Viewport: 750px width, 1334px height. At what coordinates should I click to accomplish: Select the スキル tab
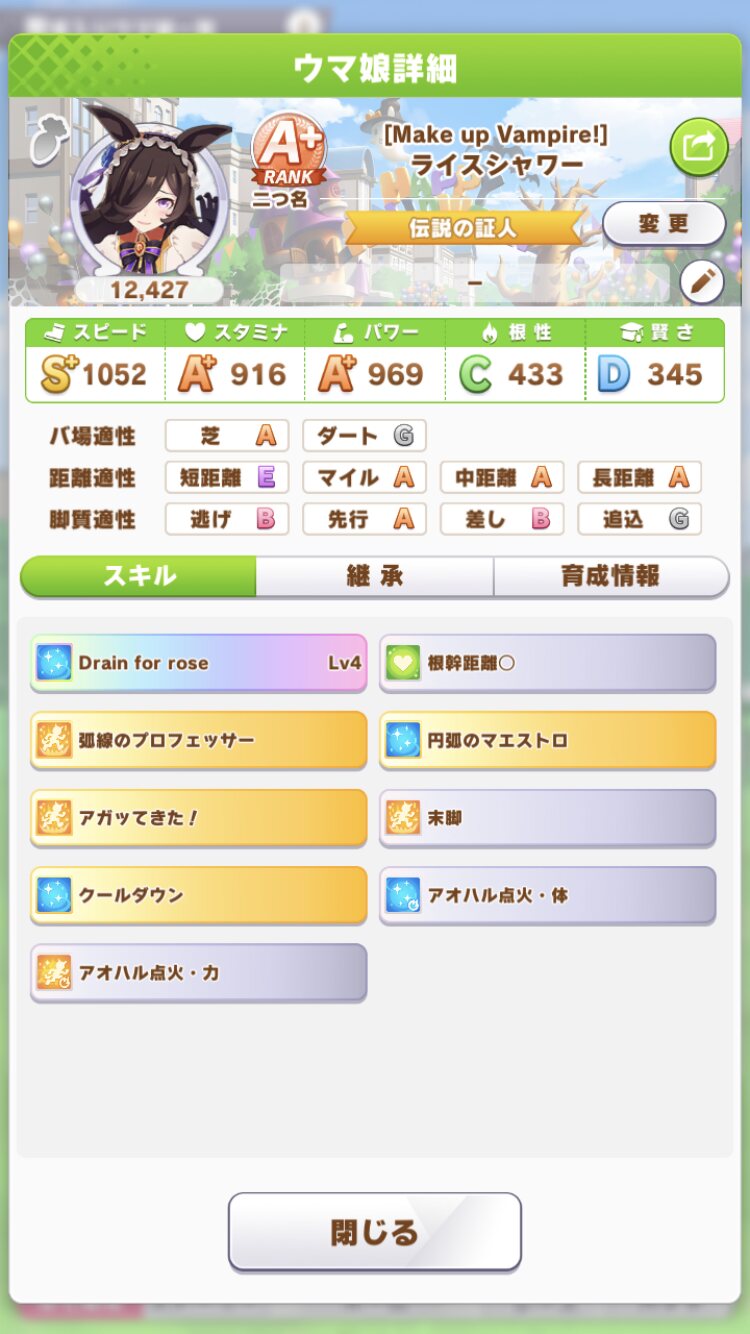point(139,576)
